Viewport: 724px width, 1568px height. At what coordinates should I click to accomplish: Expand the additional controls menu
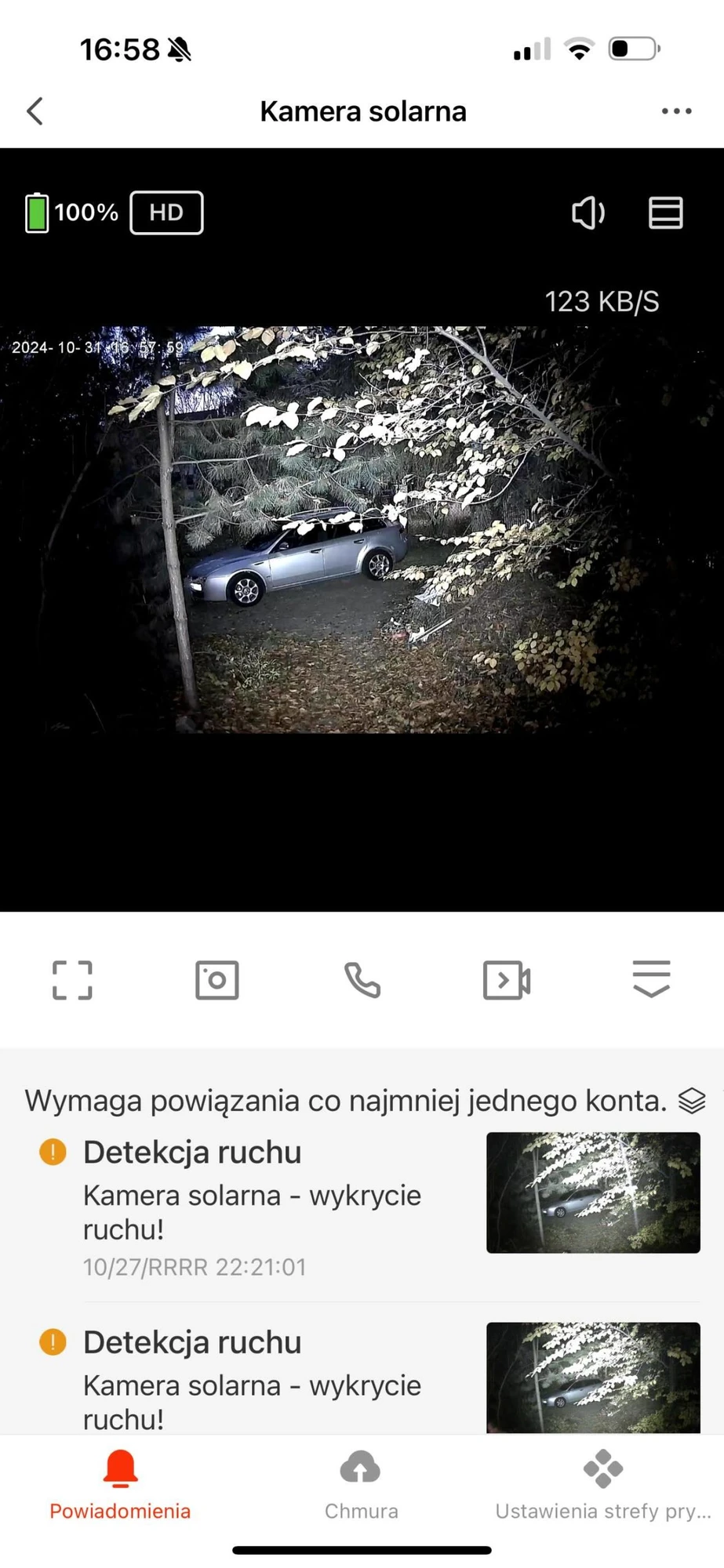point(651,978)
